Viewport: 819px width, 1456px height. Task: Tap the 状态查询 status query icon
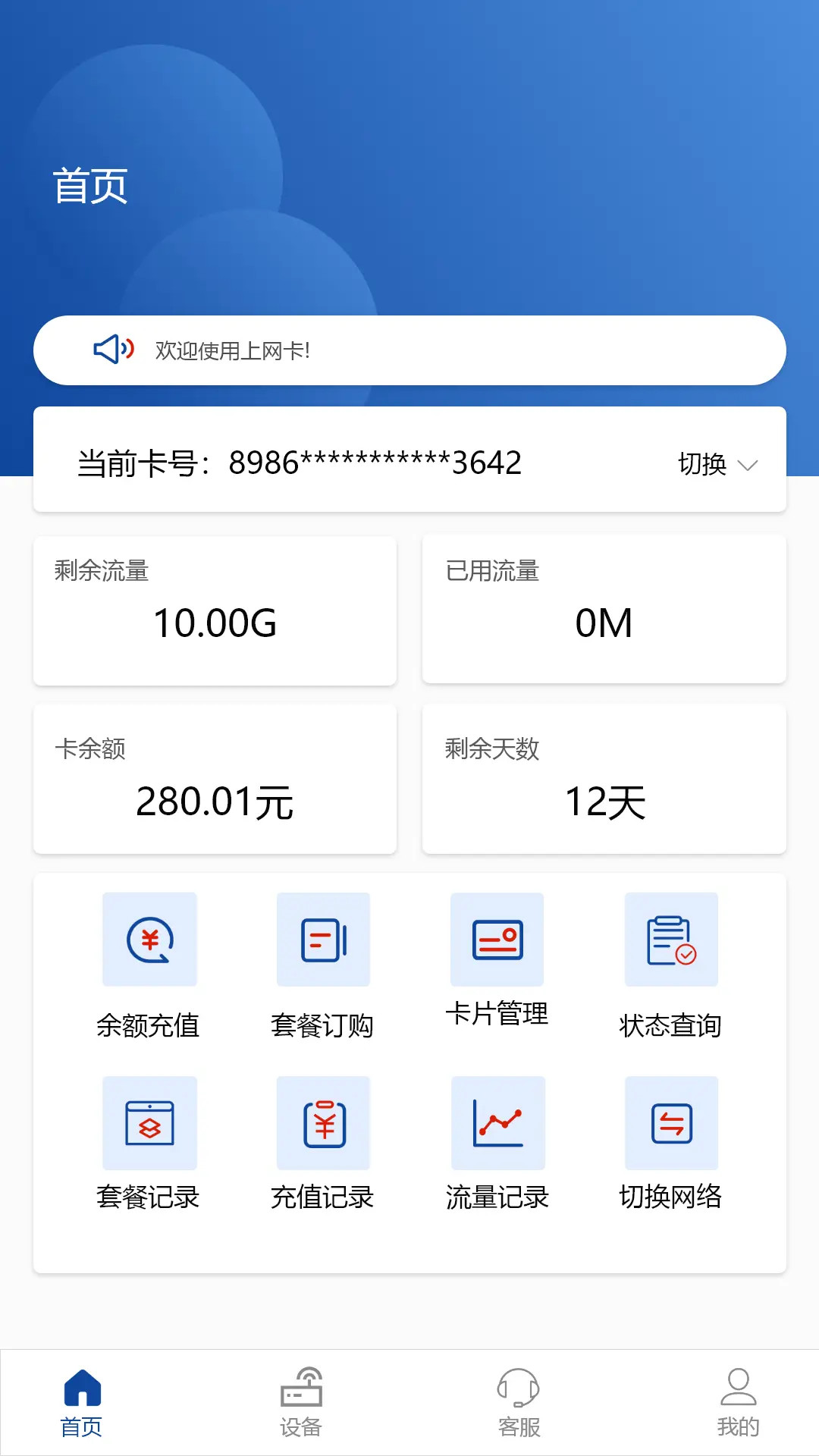(671, 940)
